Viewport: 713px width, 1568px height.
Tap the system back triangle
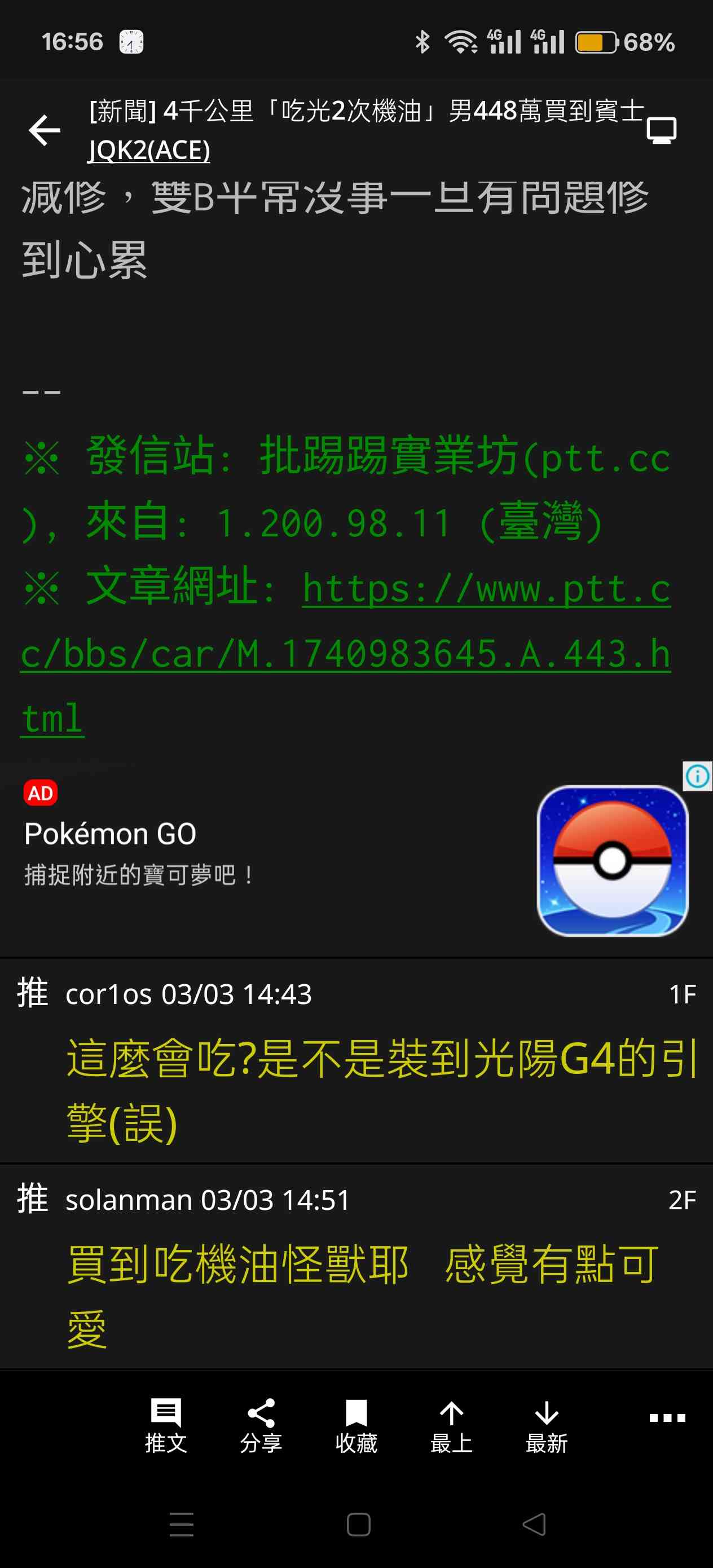535,1524
